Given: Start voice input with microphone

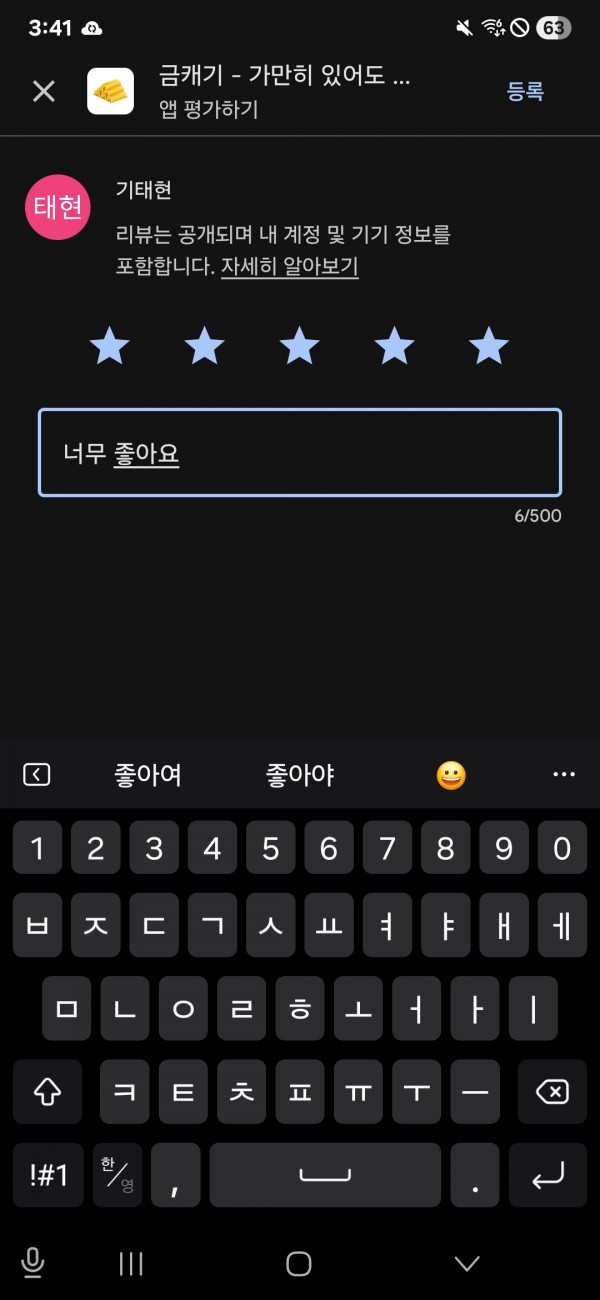Looking at the screenshot, I should coord(33,1263).
